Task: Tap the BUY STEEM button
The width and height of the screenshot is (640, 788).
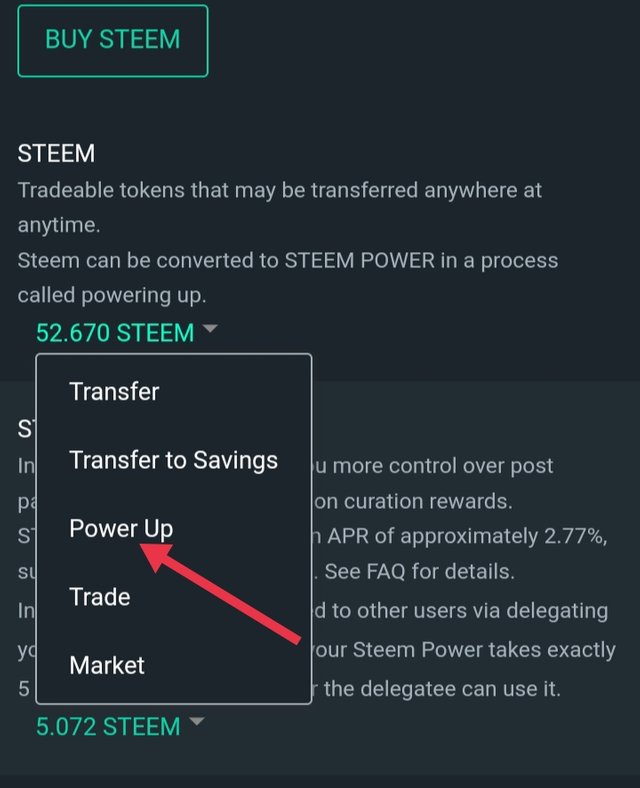Action: [x=112, y=41]
